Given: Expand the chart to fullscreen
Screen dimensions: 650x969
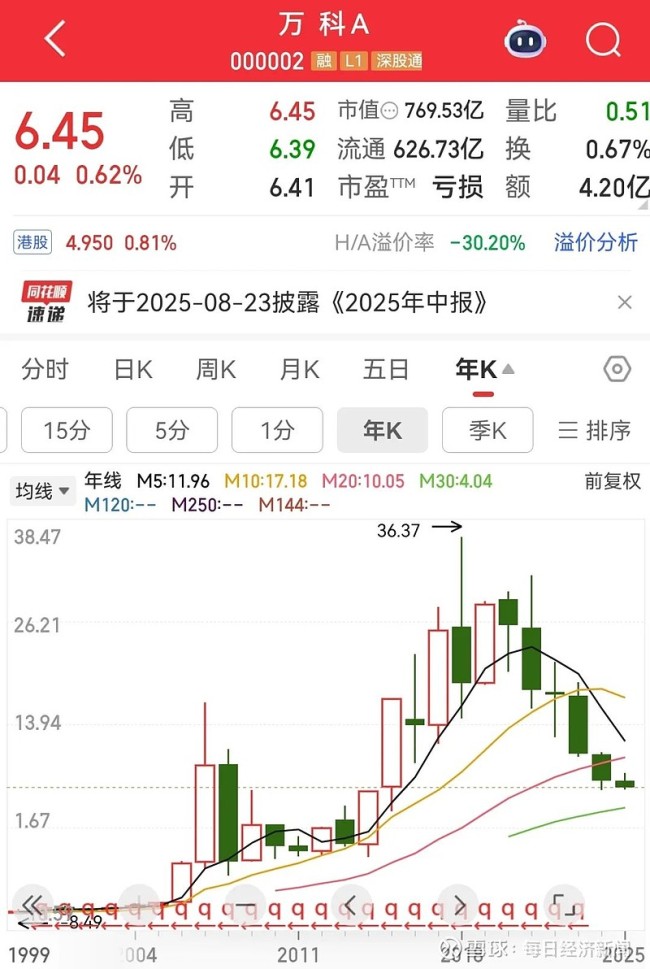Looking at the screenshot, I should [566, 904].
